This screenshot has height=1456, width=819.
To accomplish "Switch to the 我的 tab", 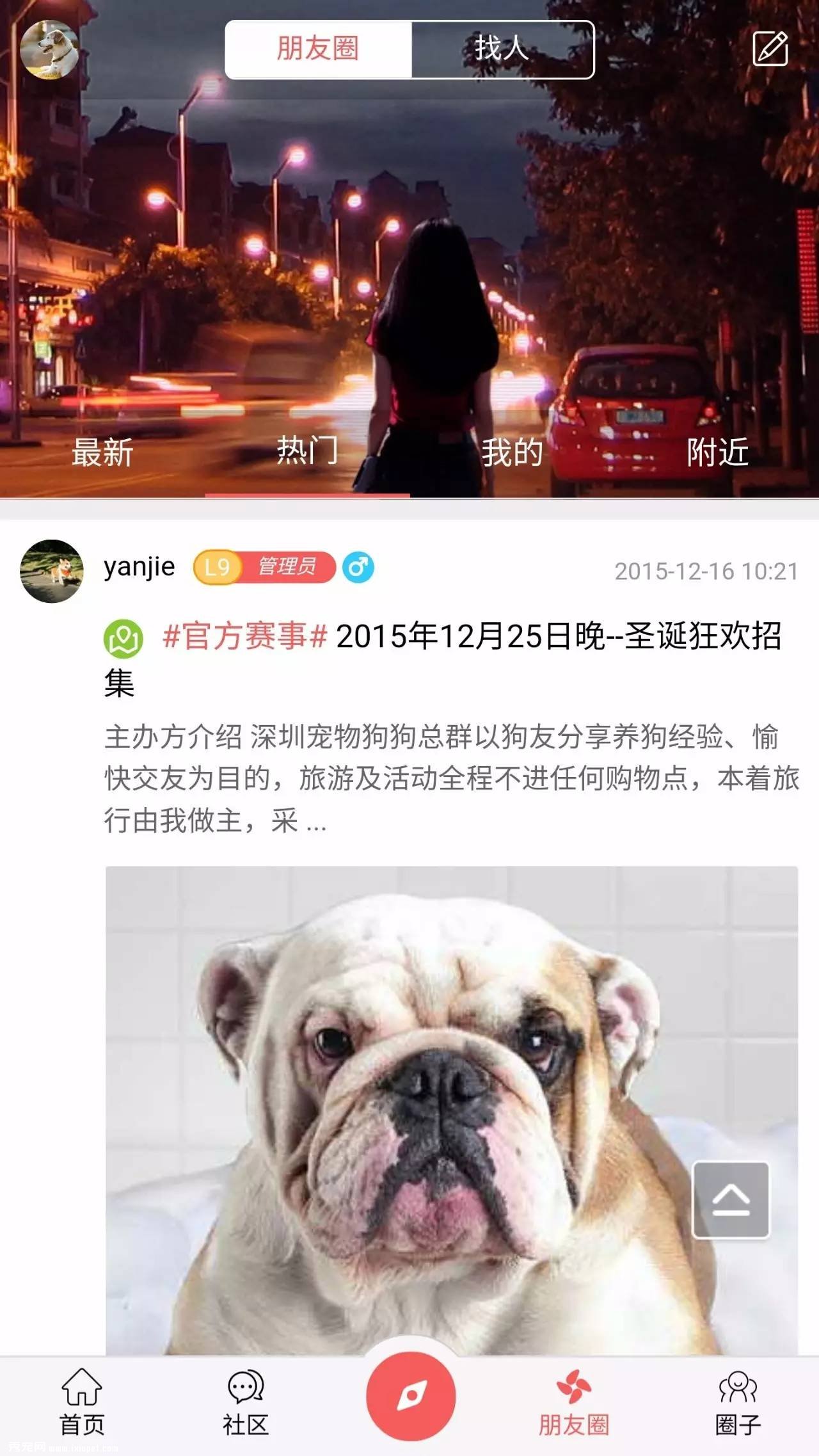I will [512, 452].
